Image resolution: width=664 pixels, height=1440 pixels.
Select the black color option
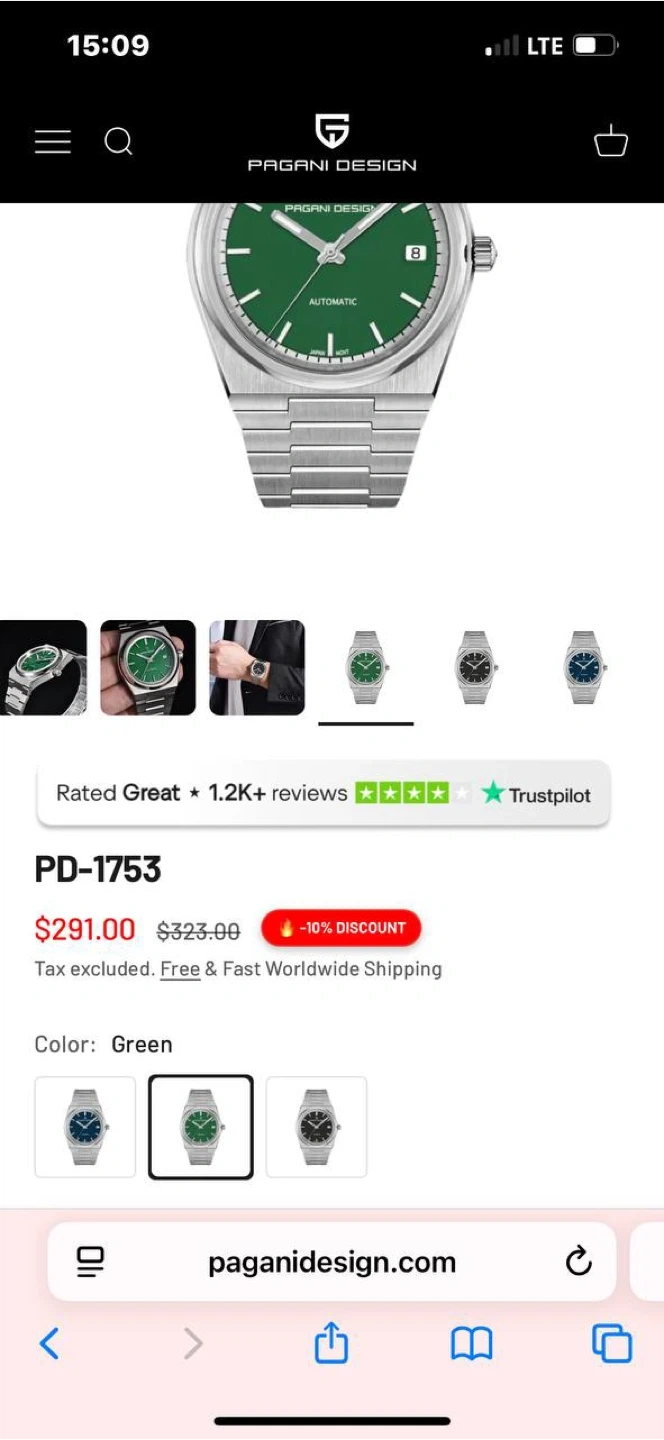(316, 1127)
